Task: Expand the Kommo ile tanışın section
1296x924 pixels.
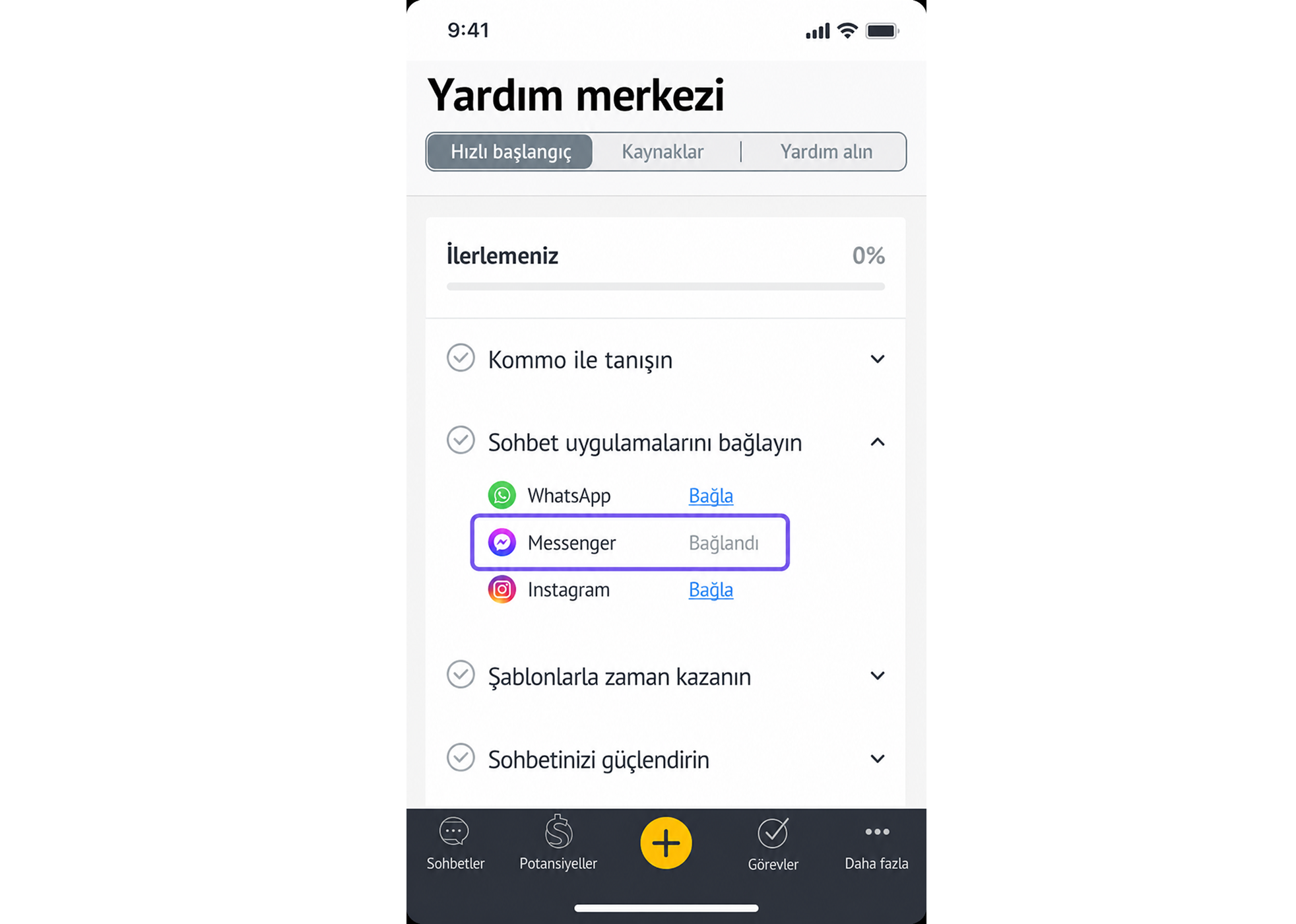Action: tap(666, 360)
